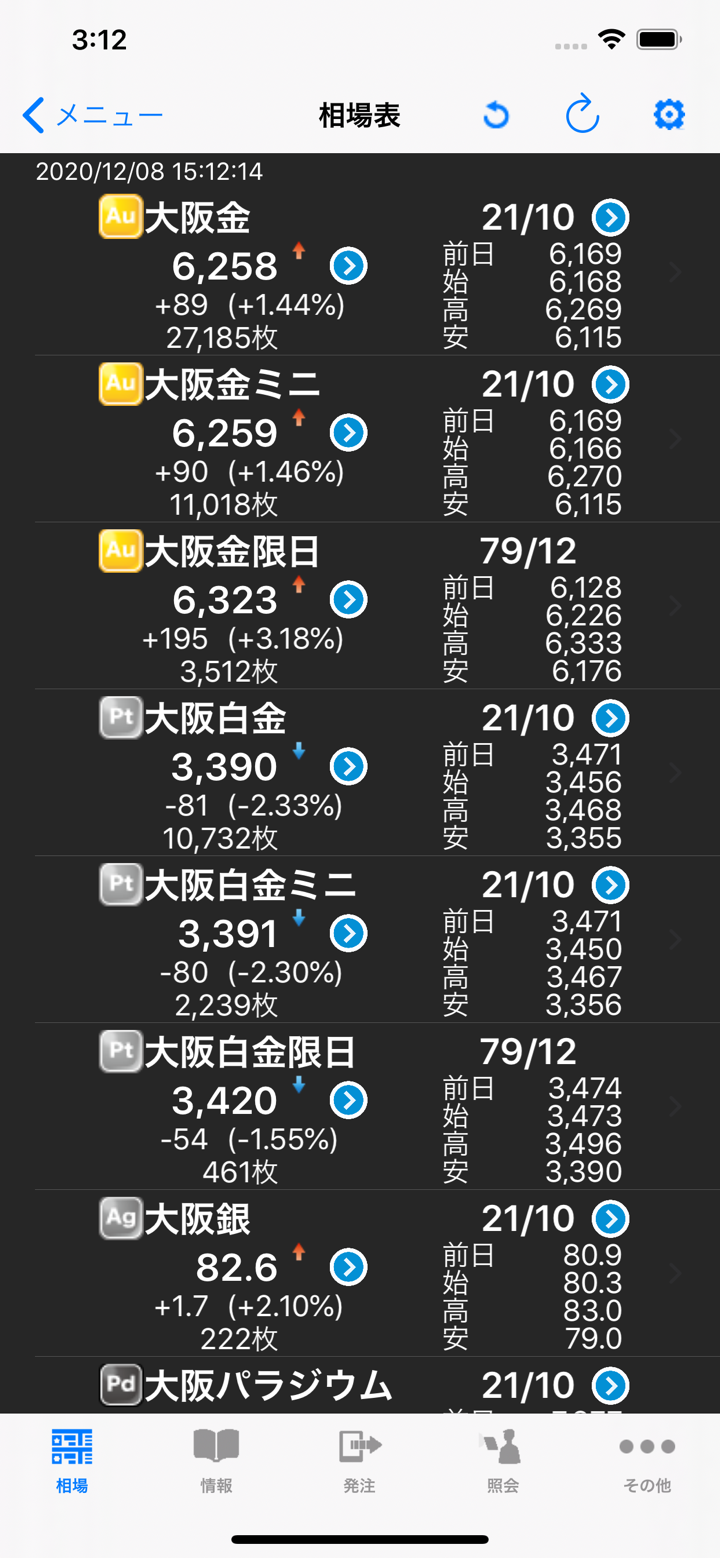
Task: Switch to the 情報 tab
Action: pyautogui.click(x=216, y=1460)
